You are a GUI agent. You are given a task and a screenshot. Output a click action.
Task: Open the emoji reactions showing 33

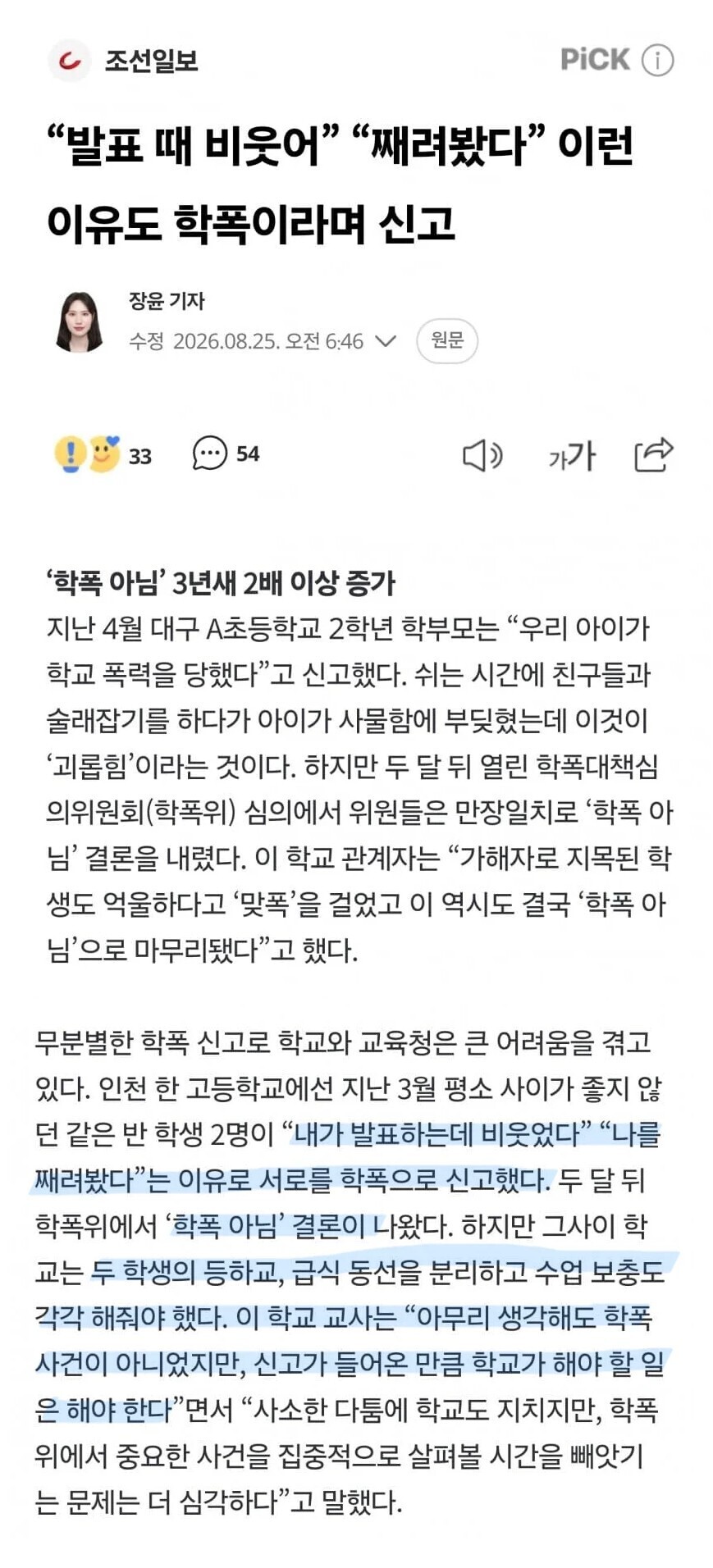103,454
